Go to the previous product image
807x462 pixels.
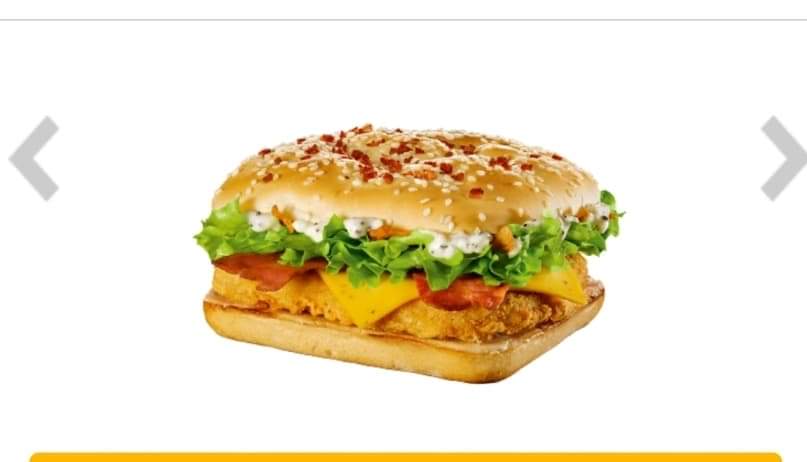click(x=34, y=158)
